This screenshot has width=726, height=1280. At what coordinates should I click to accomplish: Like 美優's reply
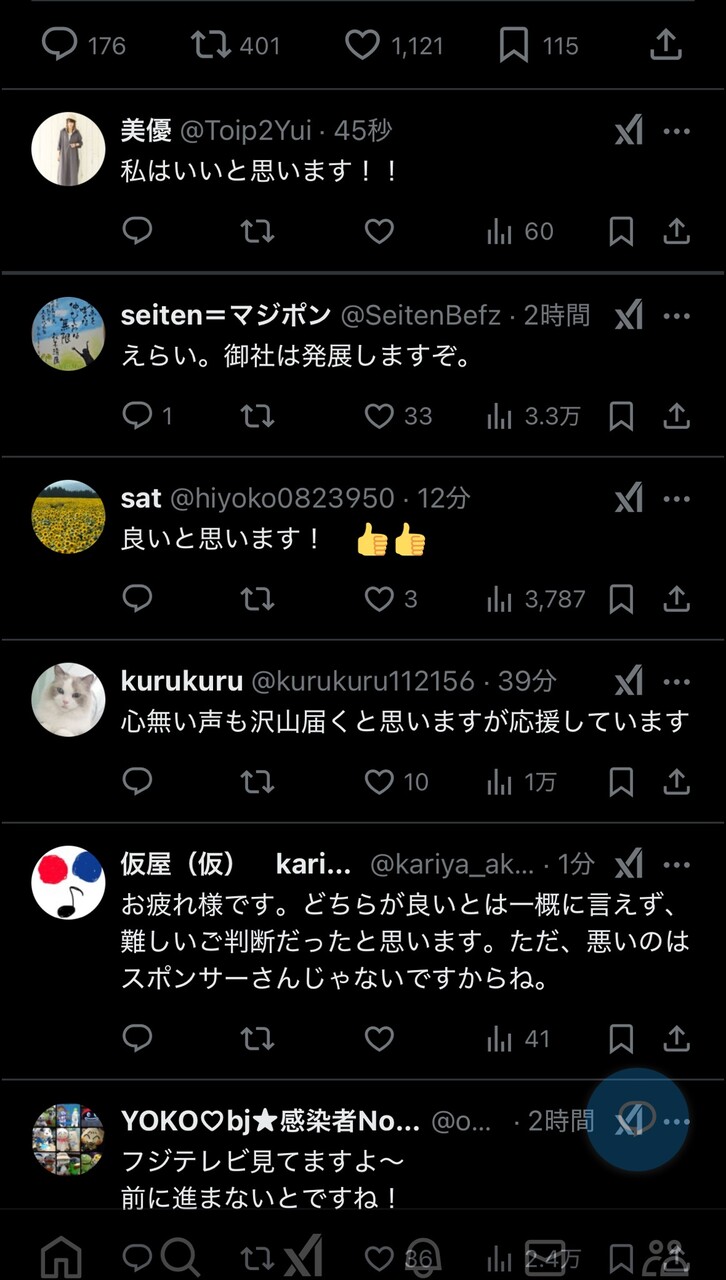pyautogui.click(x=379, y=231)
